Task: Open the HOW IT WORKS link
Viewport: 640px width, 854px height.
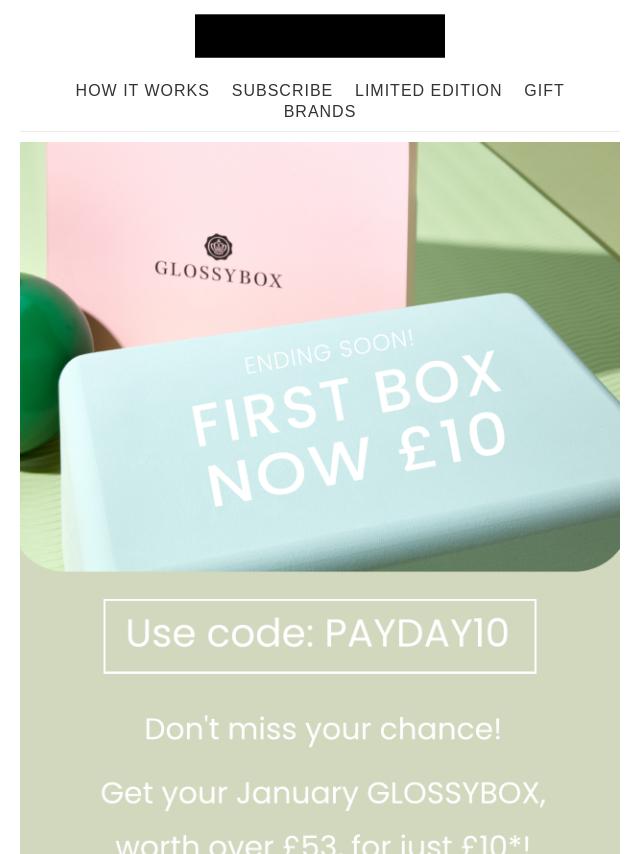Action: pos(142,90)
